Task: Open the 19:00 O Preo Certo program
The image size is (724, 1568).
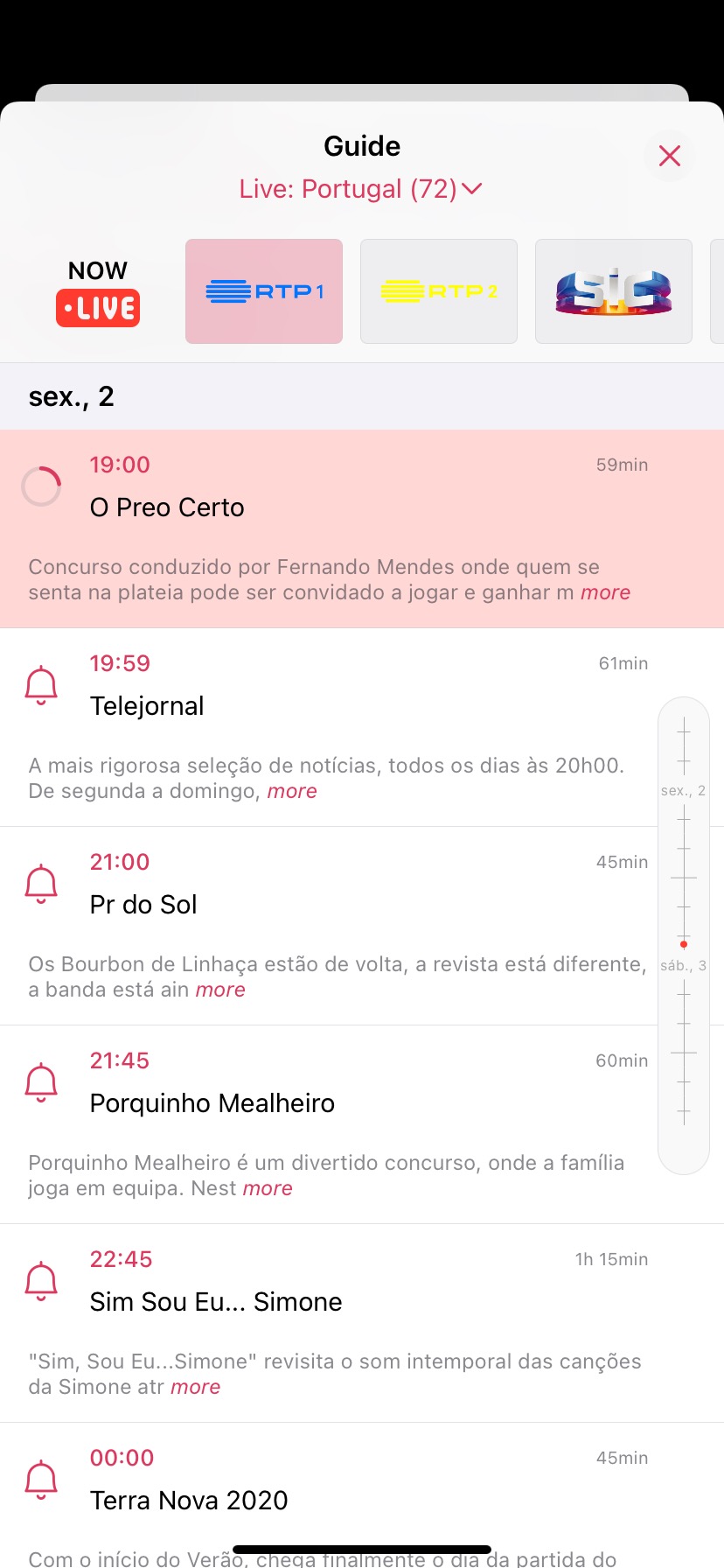Action: click(x=167, y=507)
